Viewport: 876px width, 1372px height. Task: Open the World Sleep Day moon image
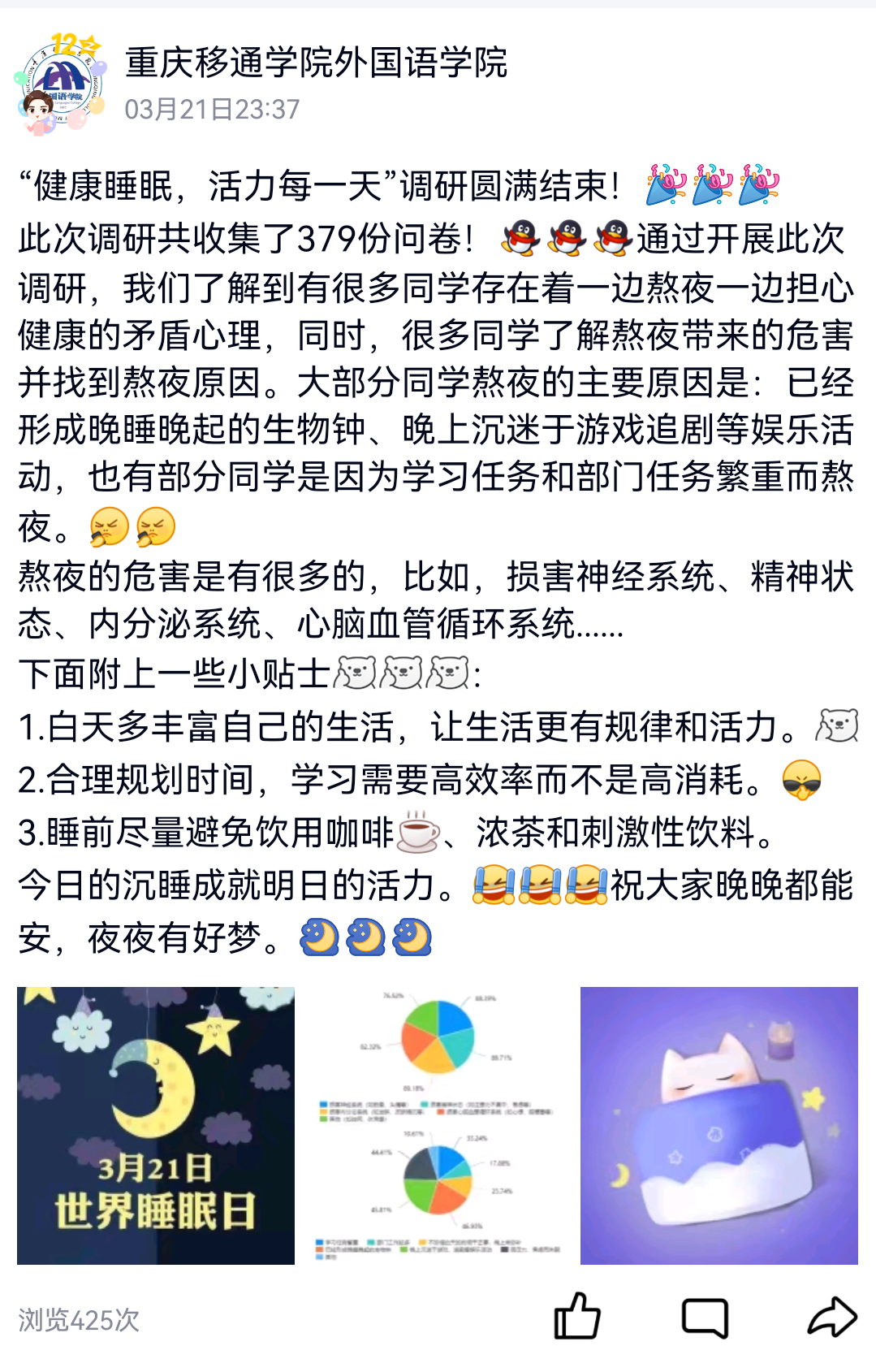pos(156,1125)
